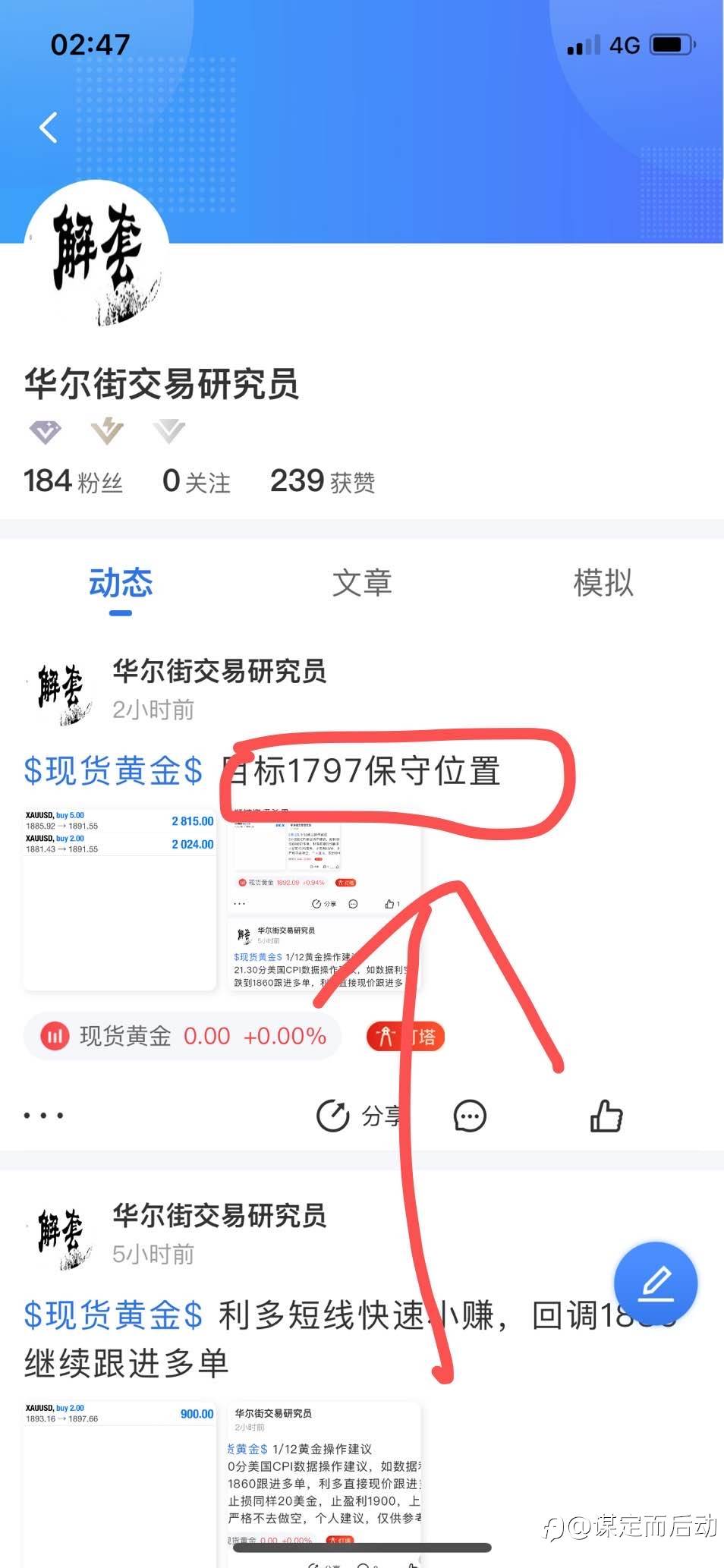Select the 动态 tab
Viewport: 724px width, 1568px height.
[121, 583]
